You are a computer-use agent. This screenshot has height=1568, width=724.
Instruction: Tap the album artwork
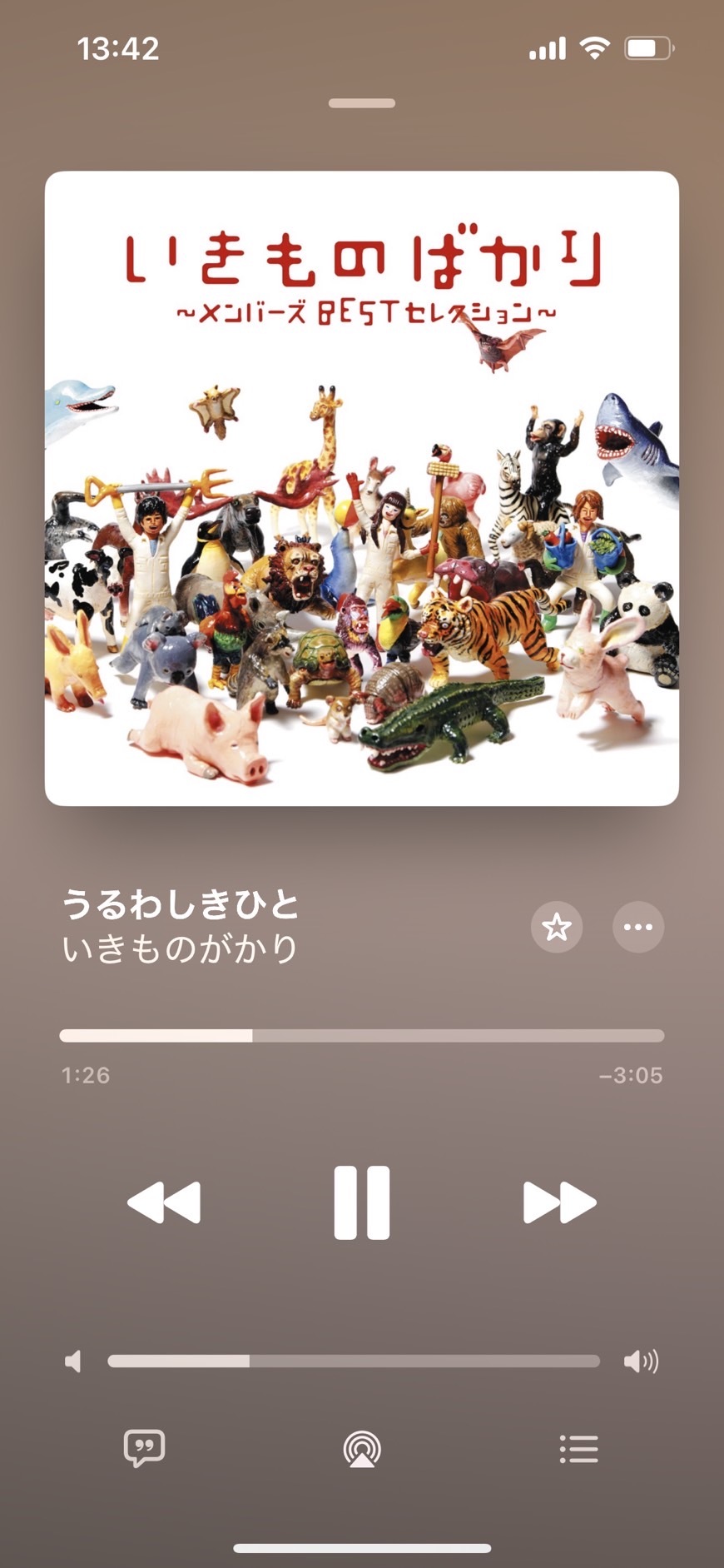point(361,488)
